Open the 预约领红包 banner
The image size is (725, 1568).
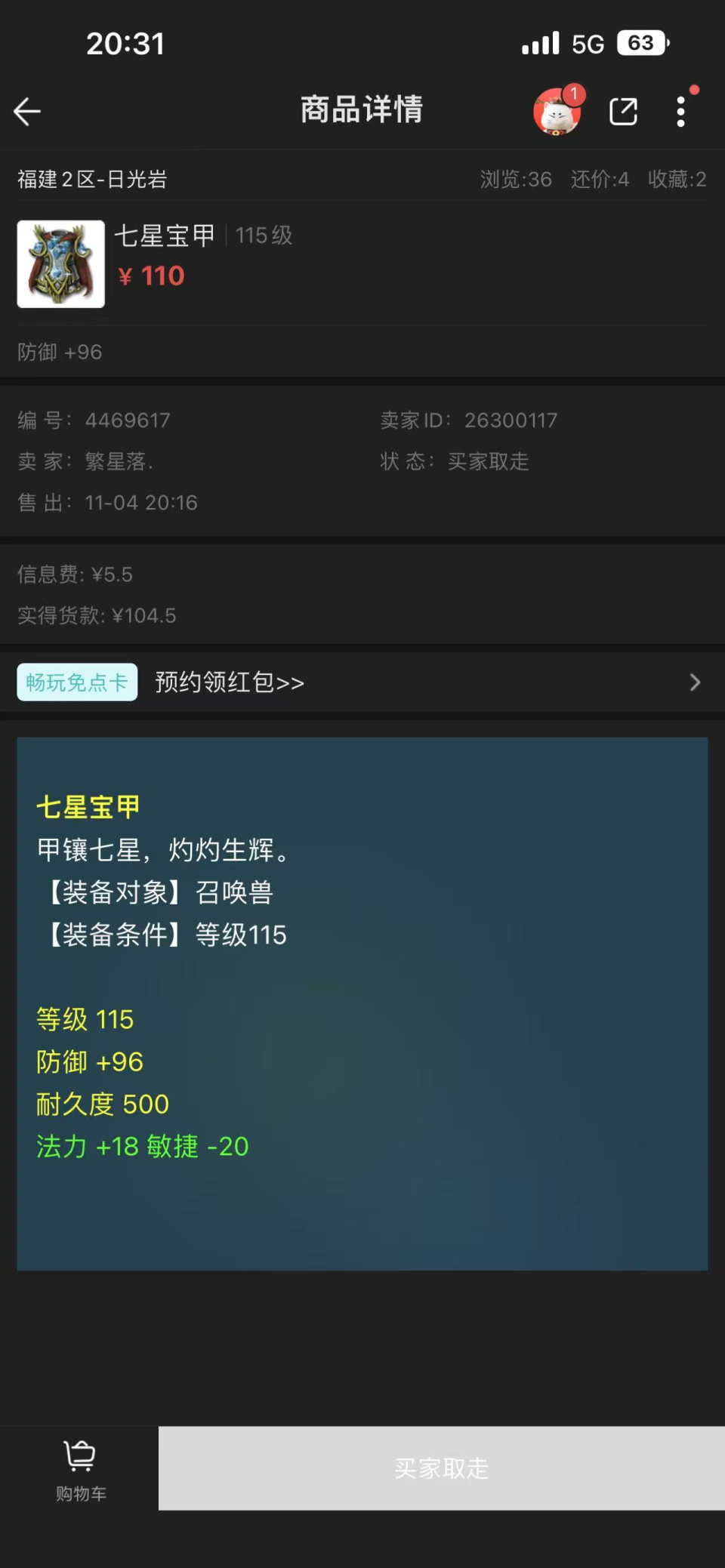pos(361,682)
